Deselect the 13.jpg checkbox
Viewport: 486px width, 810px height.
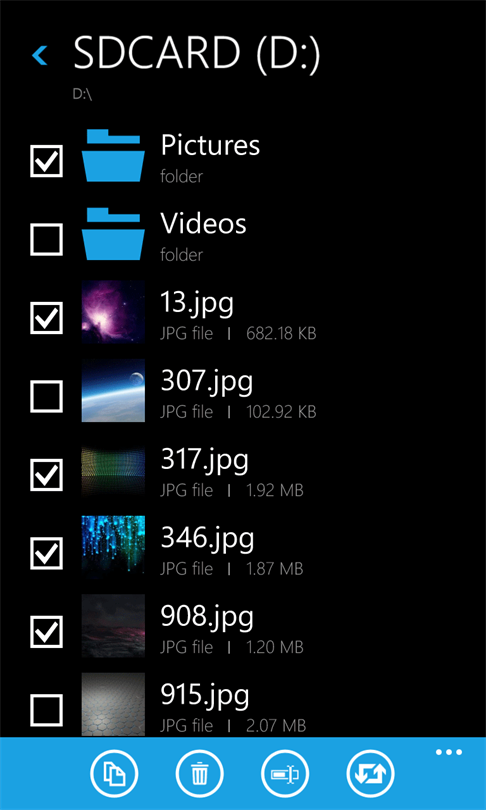tap(46, 318)
